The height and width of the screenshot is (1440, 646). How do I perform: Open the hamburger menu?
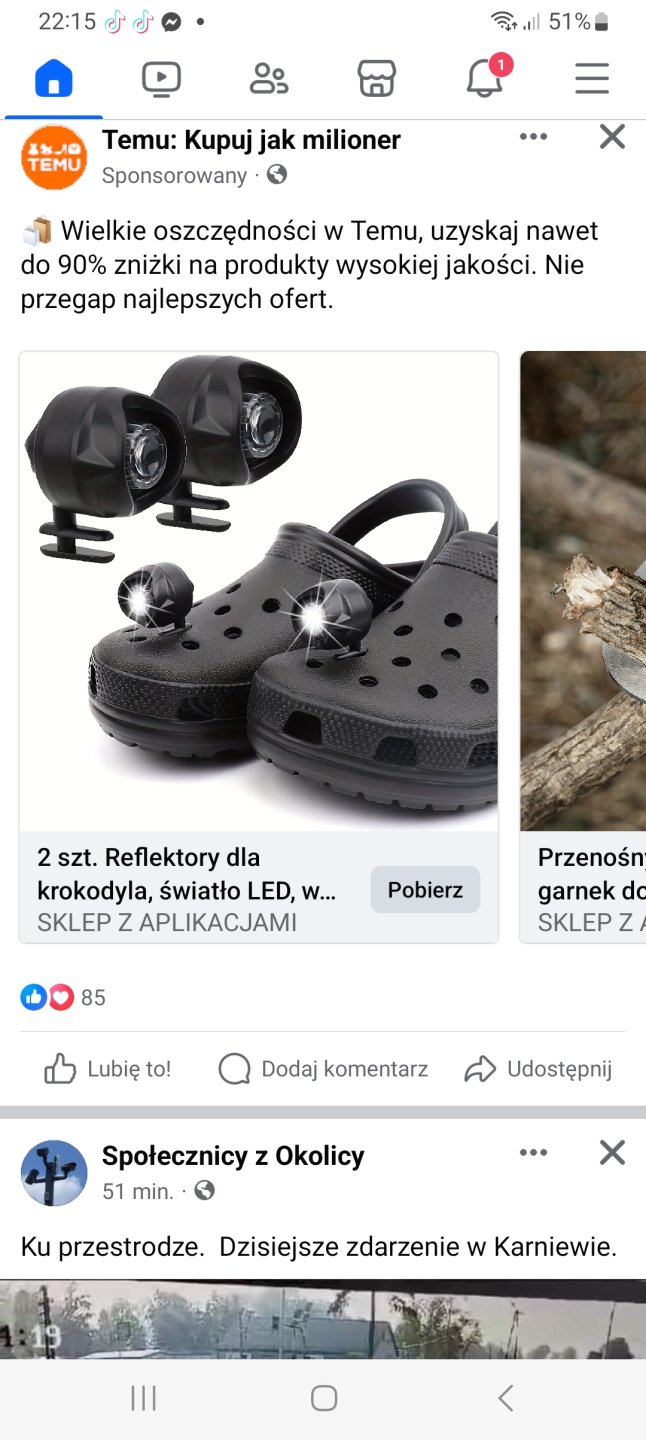(592, 78)
